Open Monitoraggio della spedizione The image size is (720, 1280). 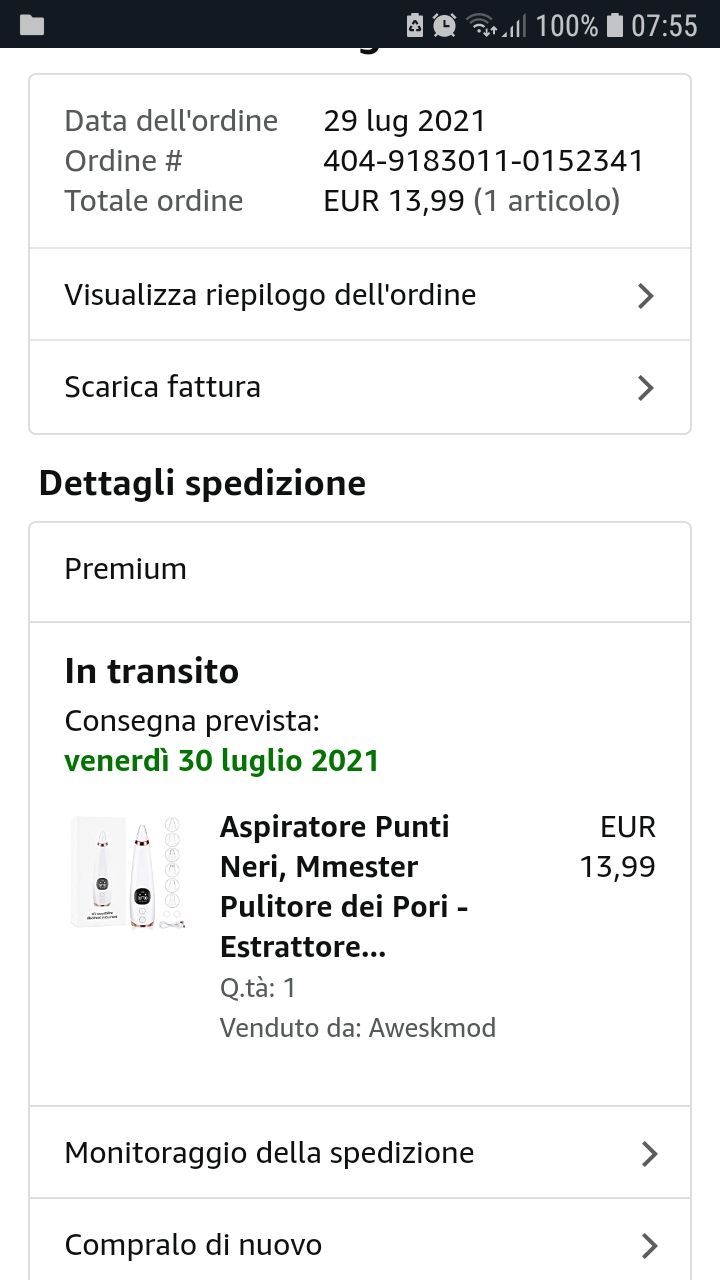tap(359, 1153)
